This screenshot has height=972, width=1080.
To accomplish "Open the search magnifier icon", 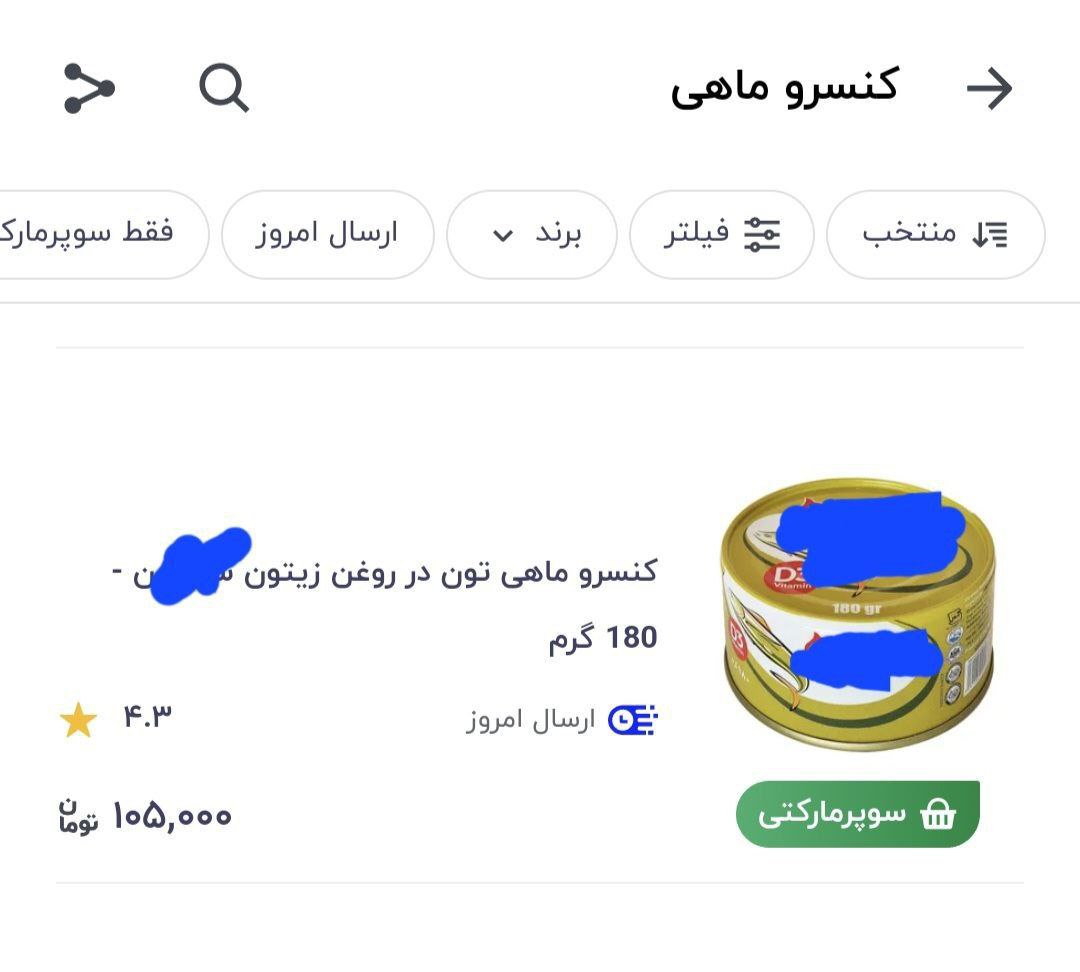I will pos(223,89).
